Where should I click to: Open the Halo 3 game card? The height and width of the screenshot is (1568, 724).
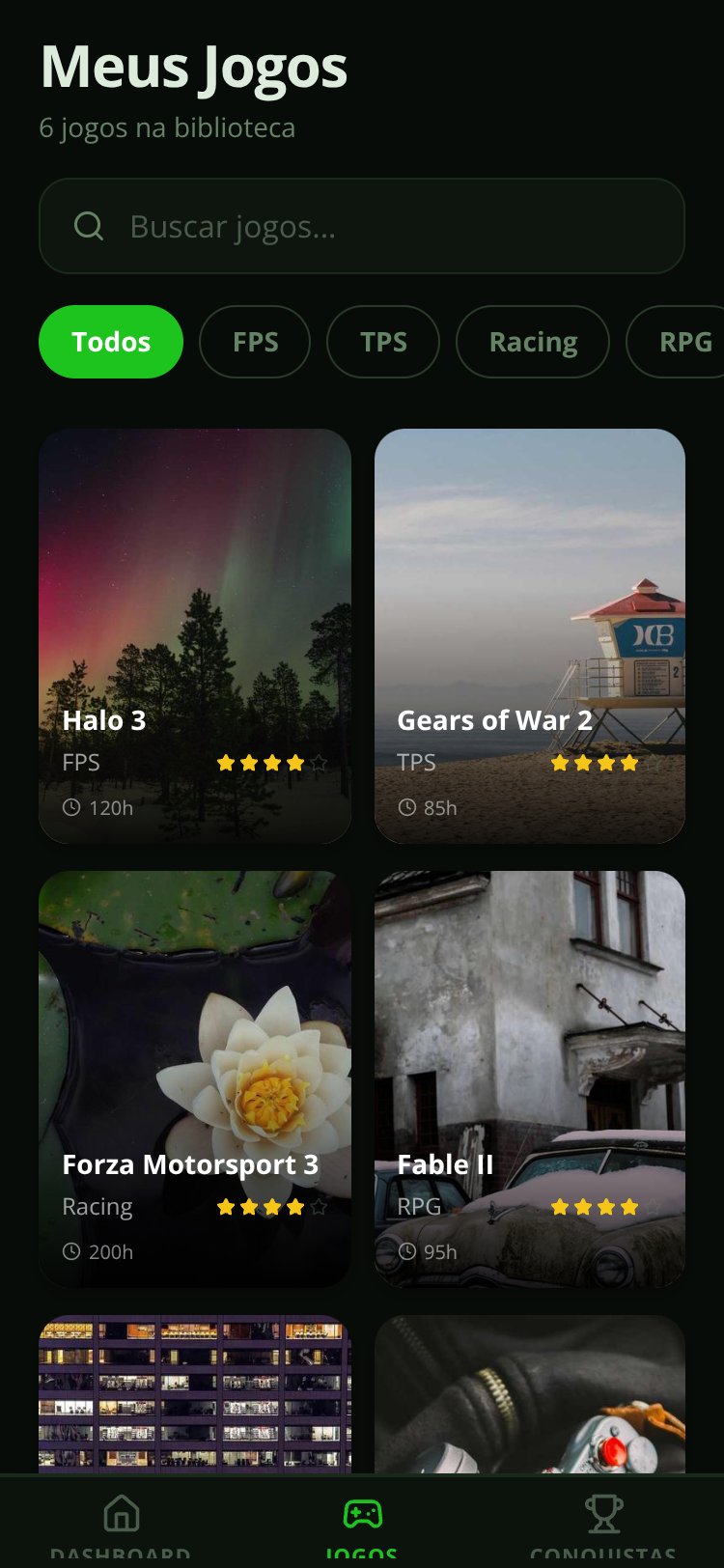click(x=195, y=636)
